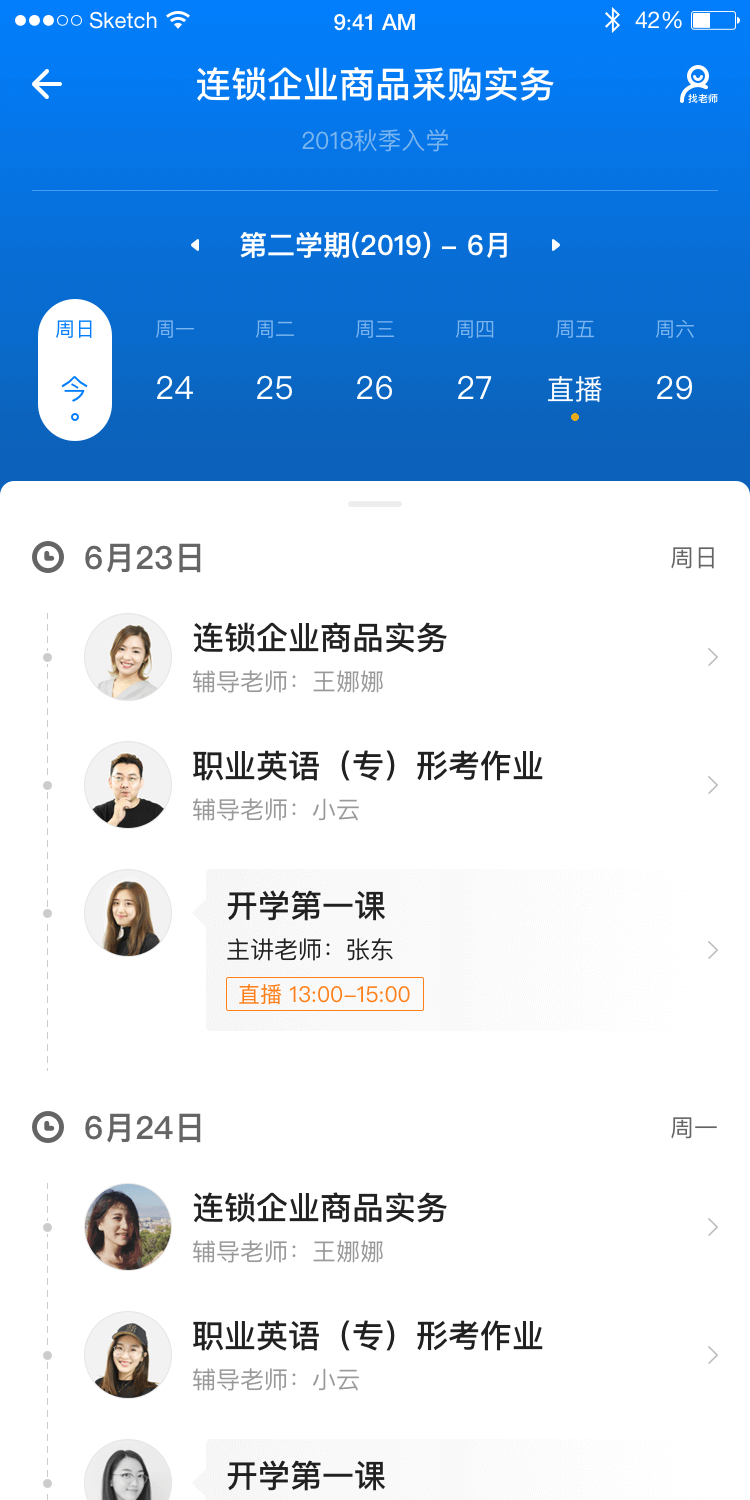The image size is (750, 1500).
Task: Go back using the top-left arrow
Action: pos(47,85)
